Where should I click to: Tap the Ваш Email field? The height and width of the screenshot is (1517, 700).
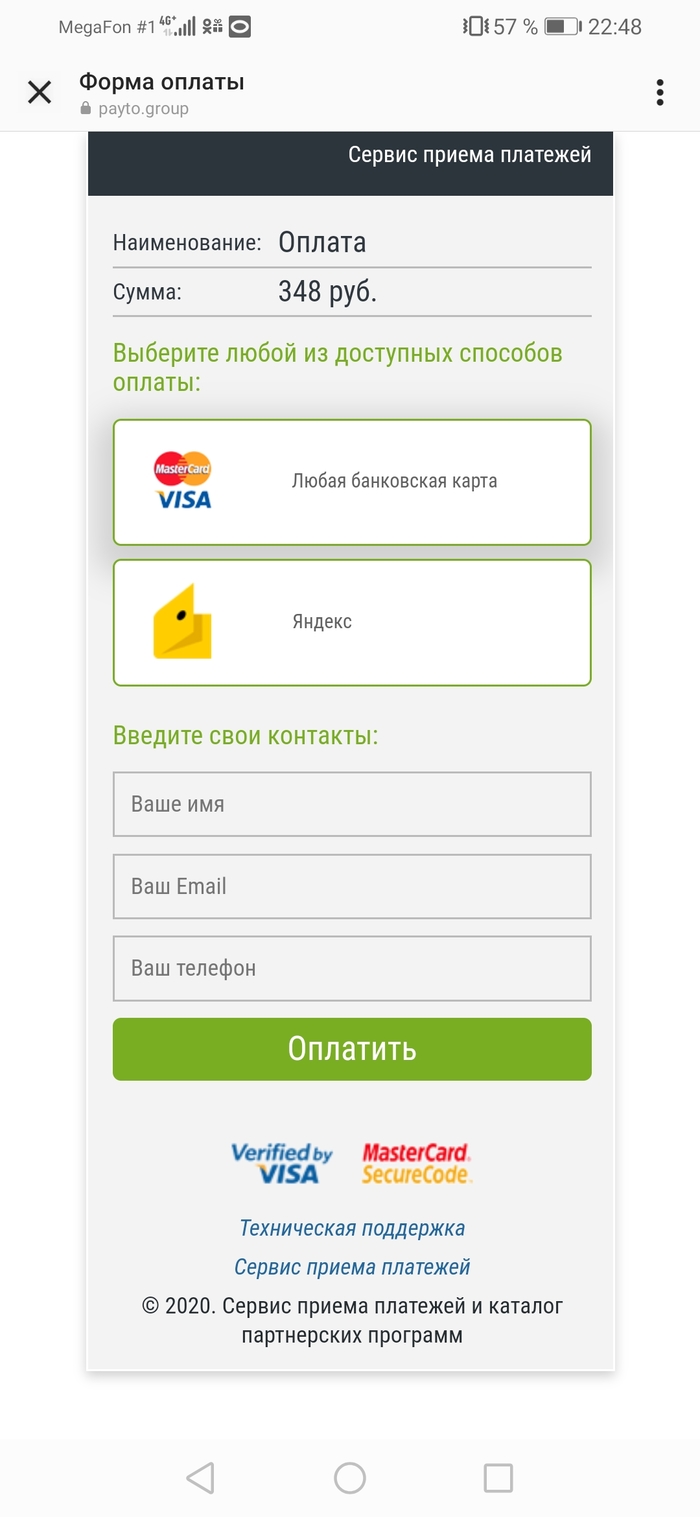(x=352, y=886)
